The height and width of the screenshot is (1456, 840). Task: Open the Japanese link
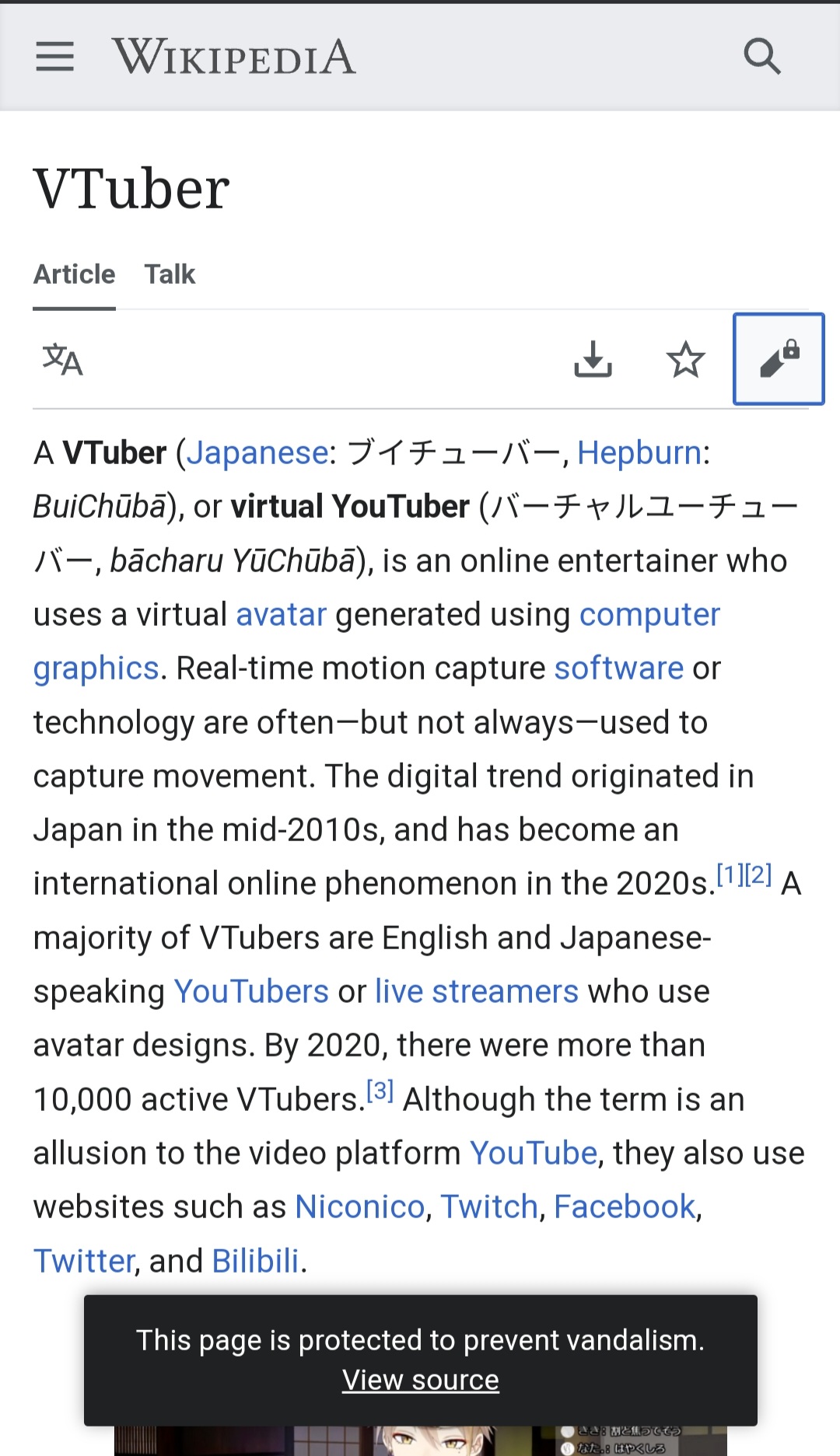pyautogui.click(x=257, y=453)
